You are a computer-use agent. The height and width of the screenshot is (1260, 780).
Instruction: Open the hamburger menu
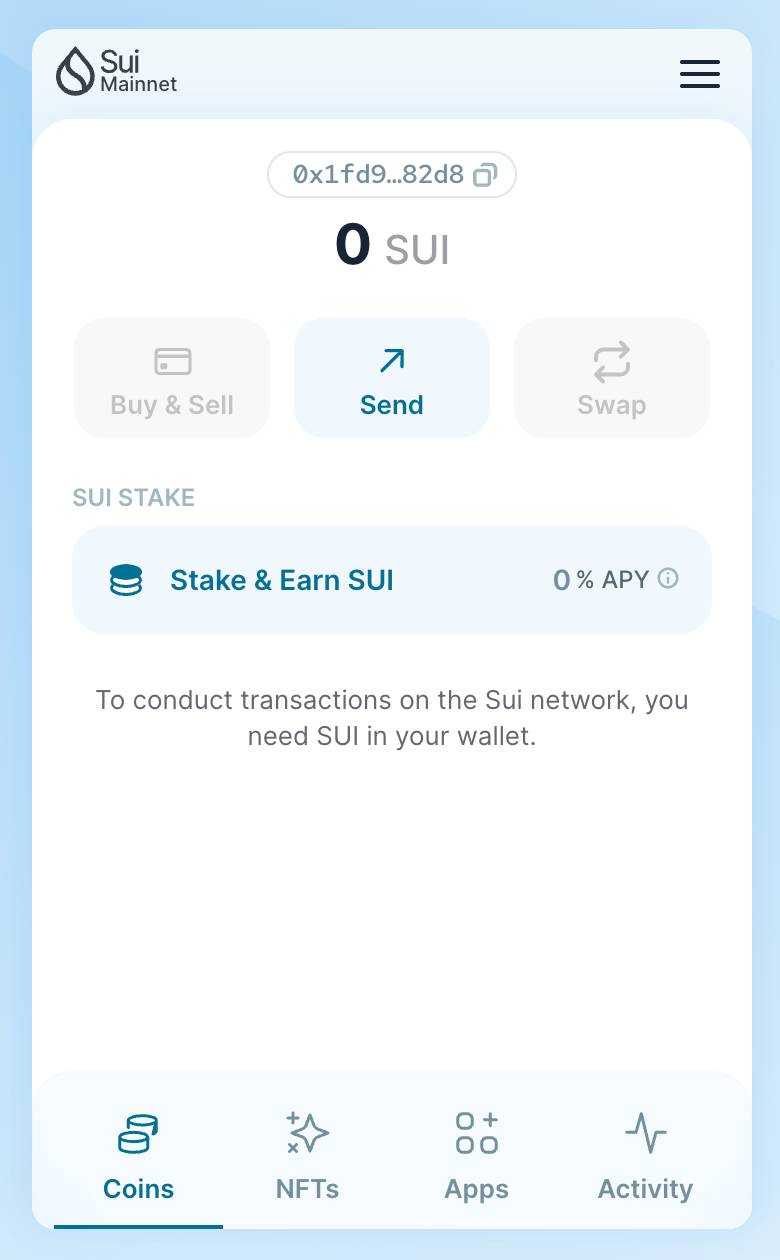(x=699, y=74)
